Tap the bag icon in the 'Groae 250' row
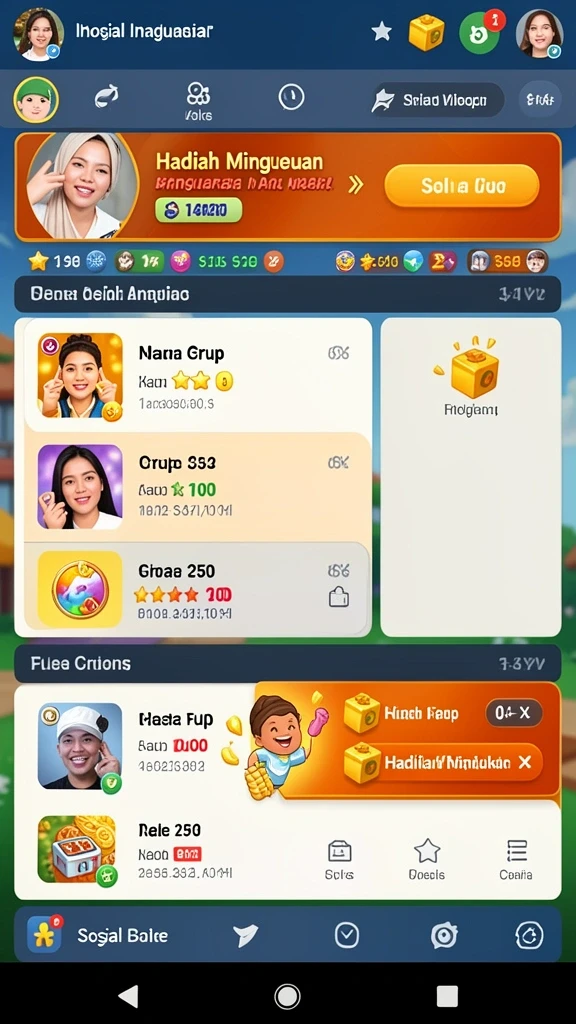Viewport: 576px width, 1024px height. 339,597
